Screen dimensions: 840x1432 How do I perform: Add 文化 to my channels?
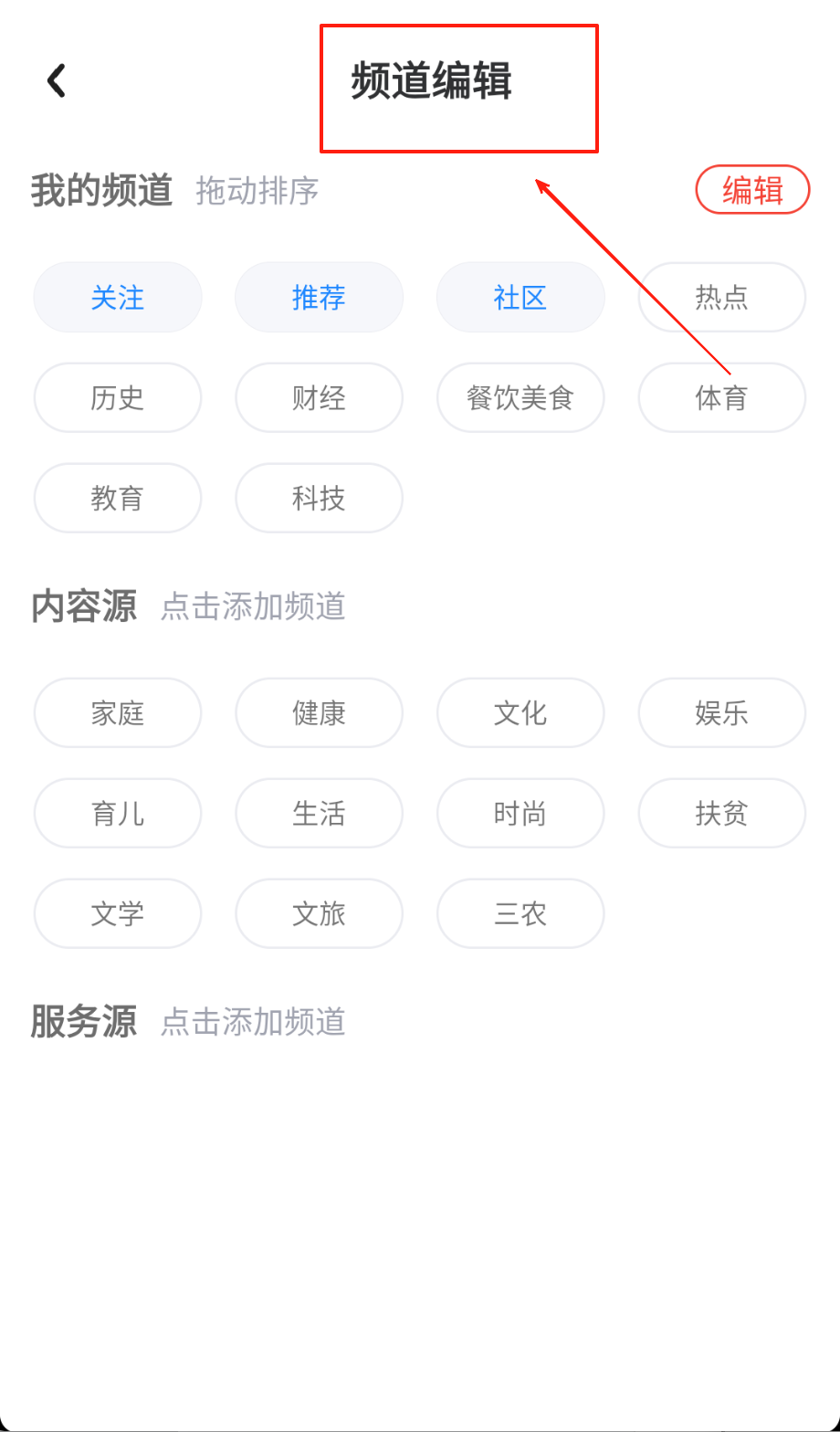[x=520, y=713]
